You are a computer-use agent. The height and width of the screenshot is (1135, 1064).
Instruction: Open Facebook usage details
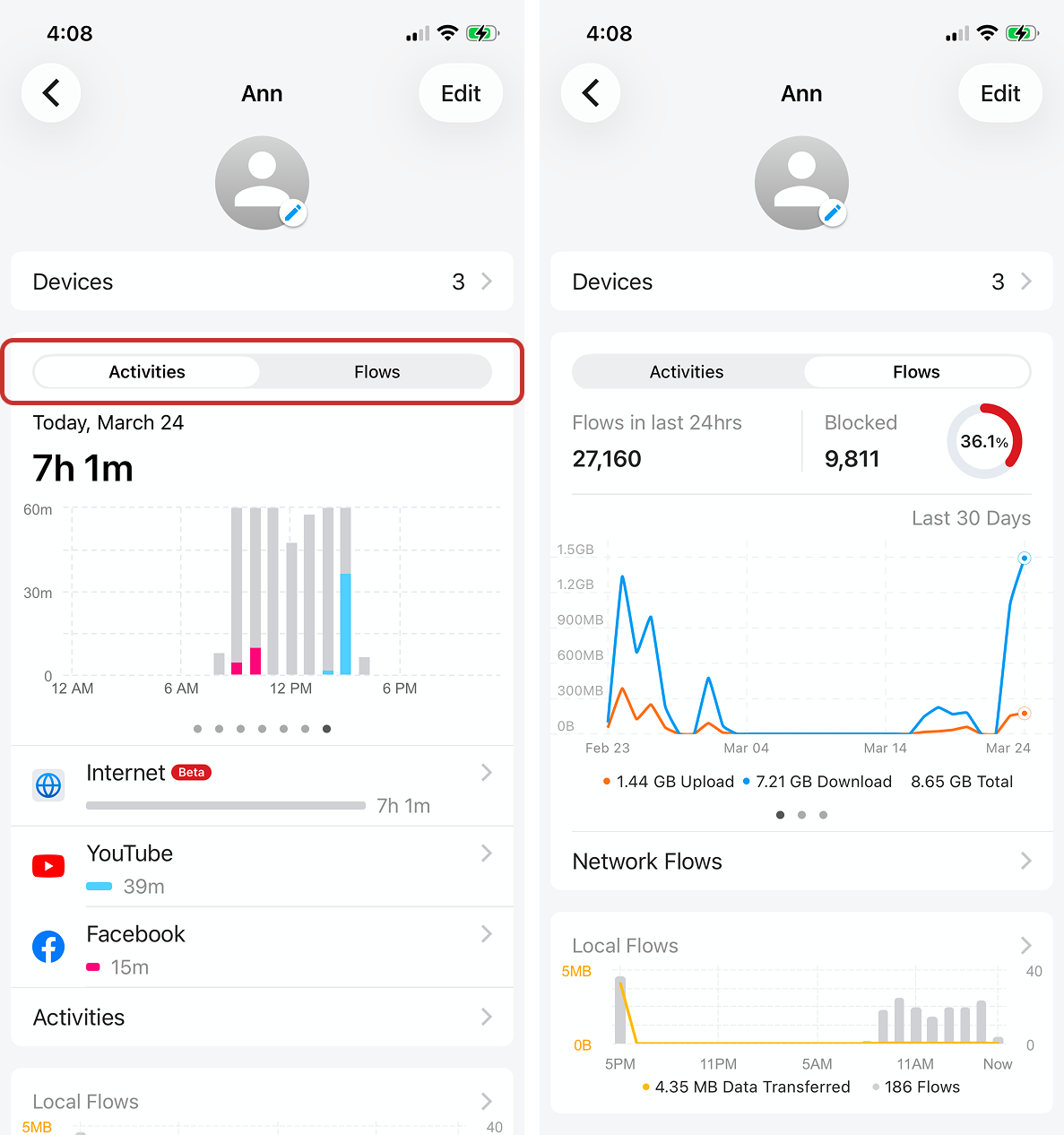tap(262, 948)
